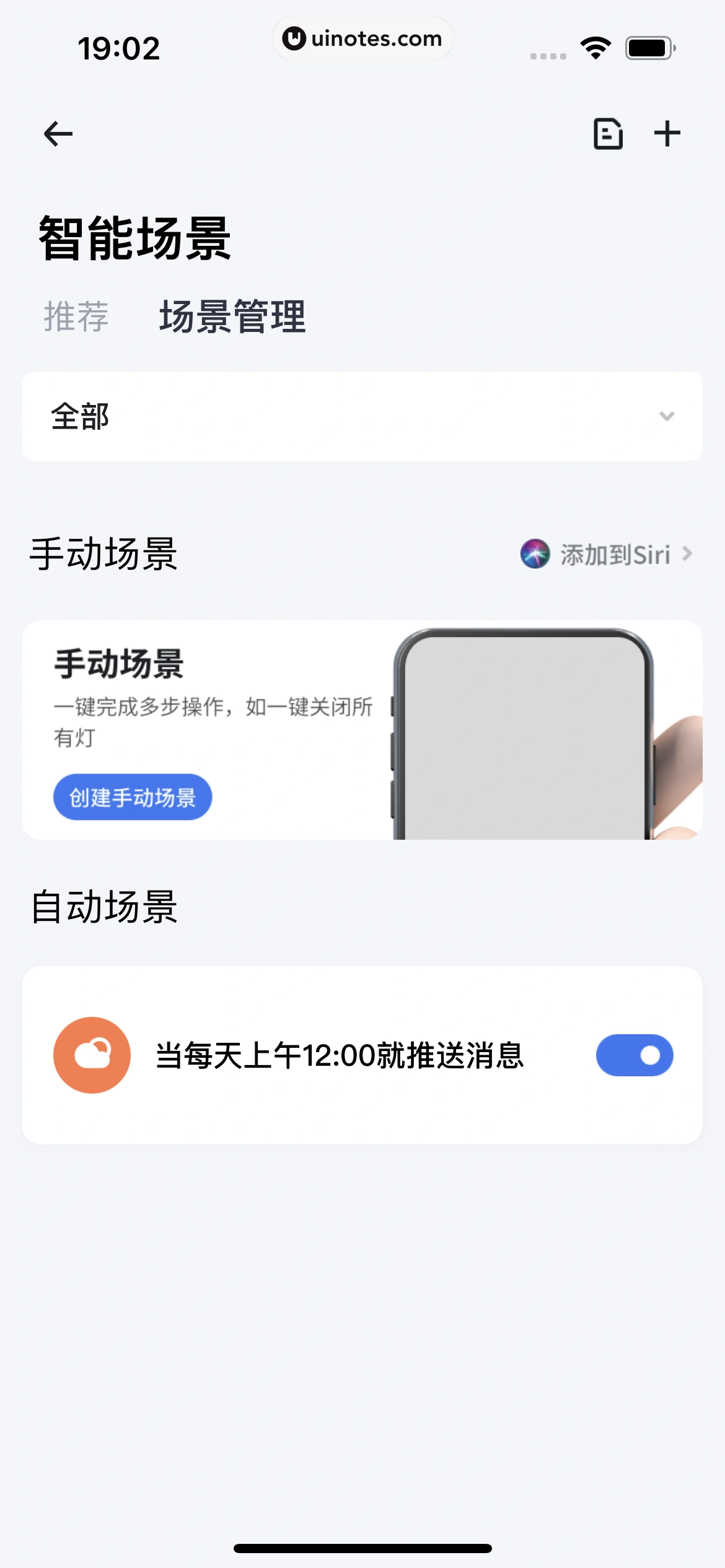Open 添加到Siri link
The image size is (725, 1568).
pyautogui.click(x=606, y=554)
